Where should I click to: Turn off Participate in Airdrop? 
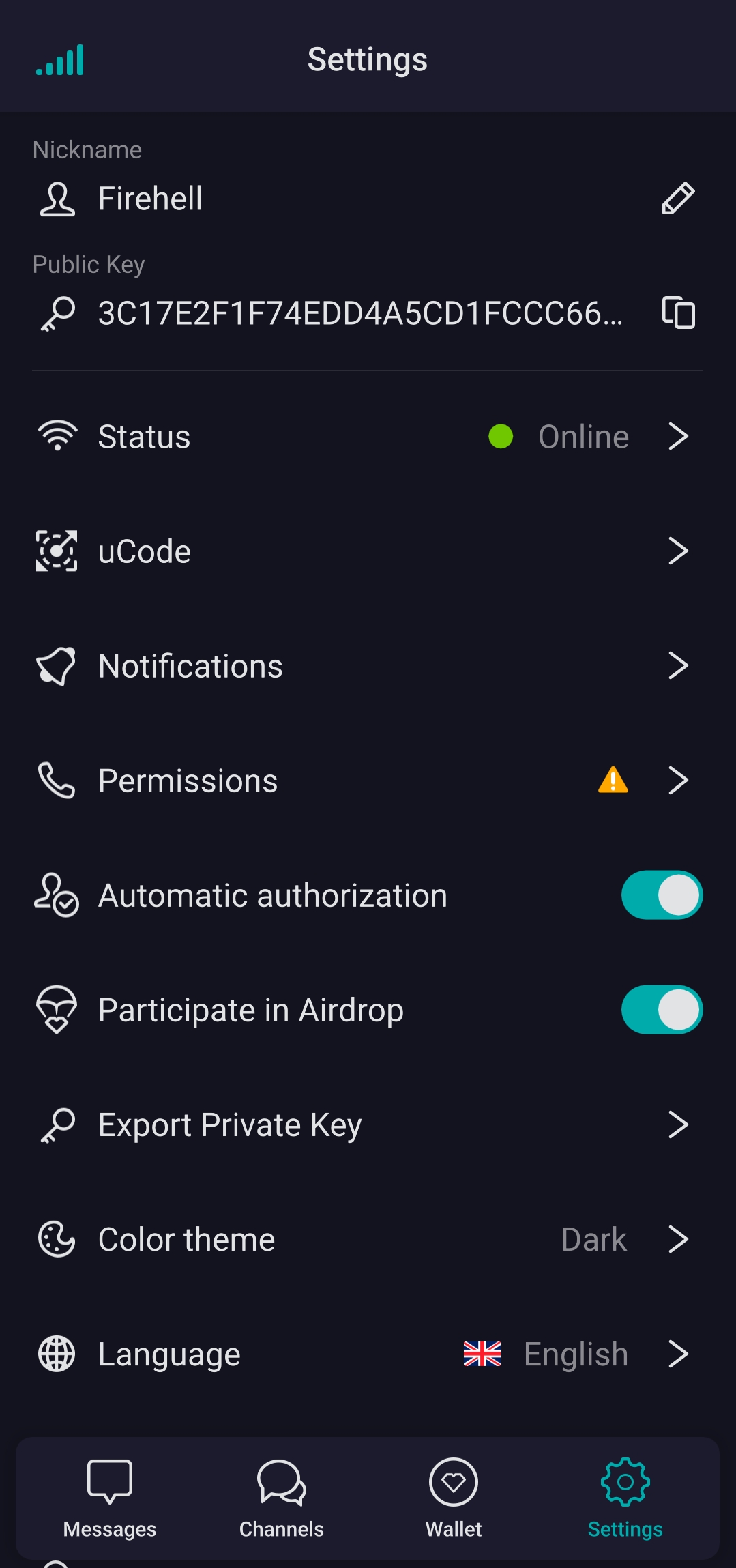coord(662,1010)
